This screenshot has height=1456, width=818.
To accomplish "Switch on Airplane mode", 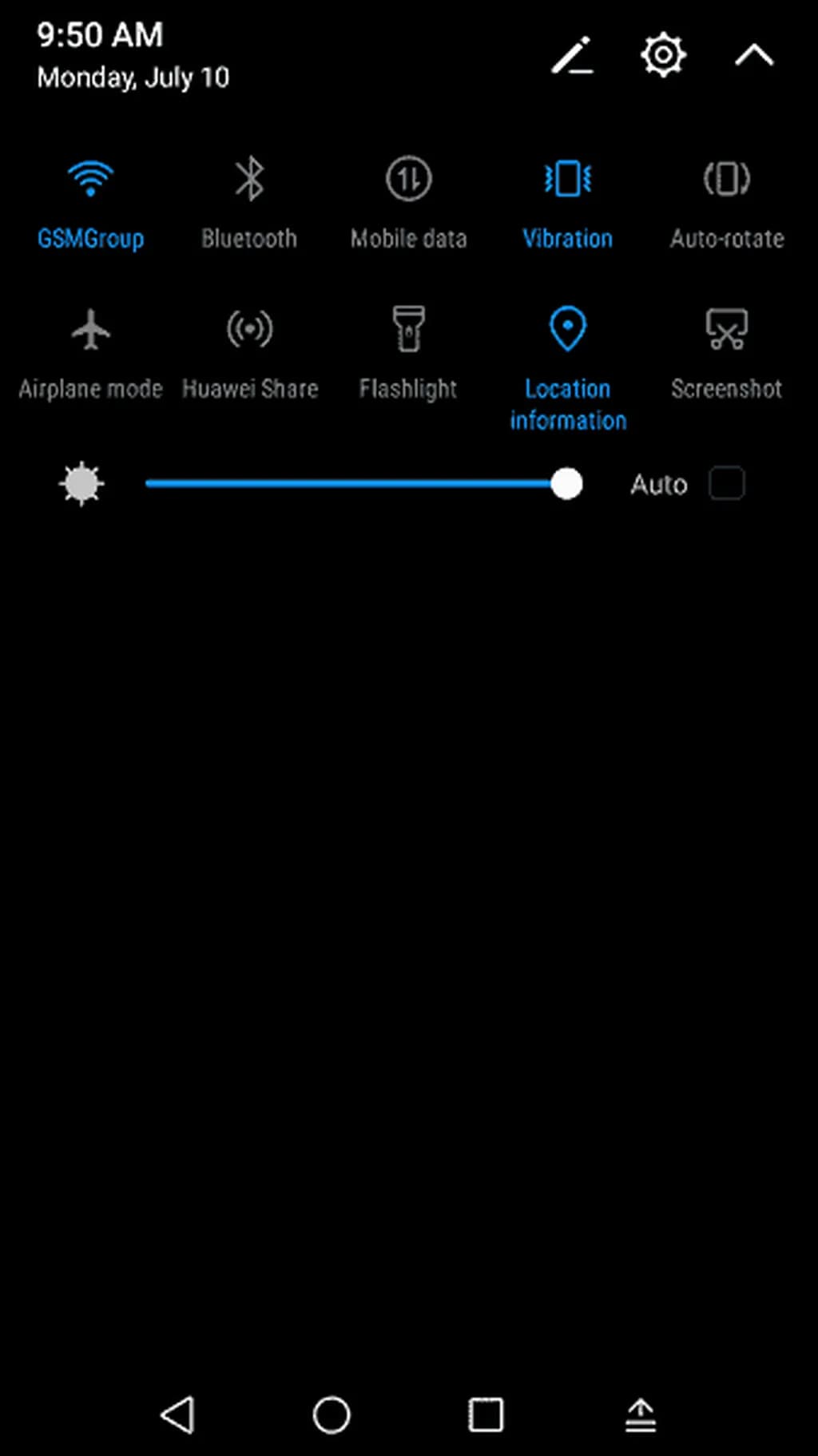I will (90, 330).
